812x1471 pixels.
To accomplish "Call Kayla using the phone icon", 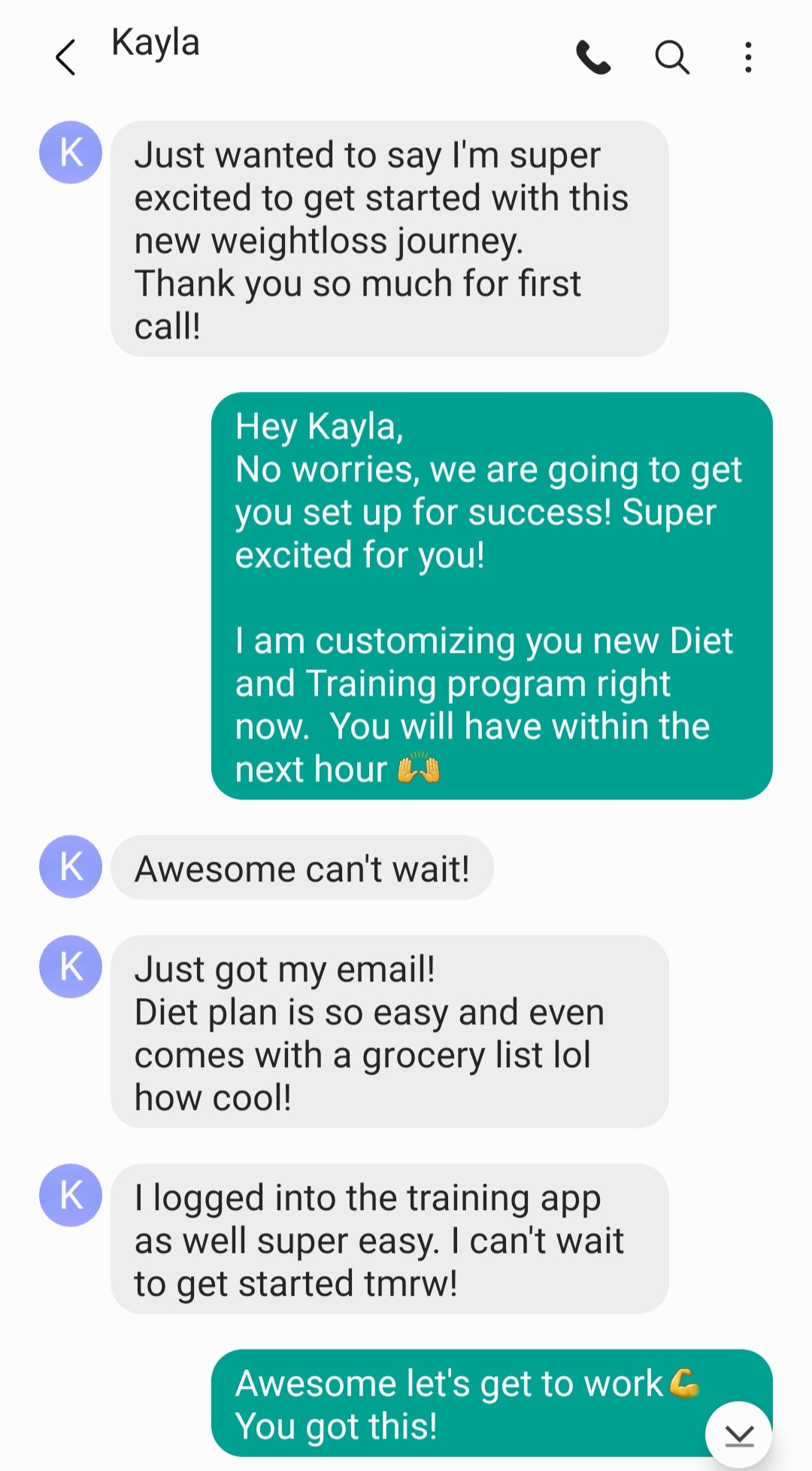I will (593, 57).
